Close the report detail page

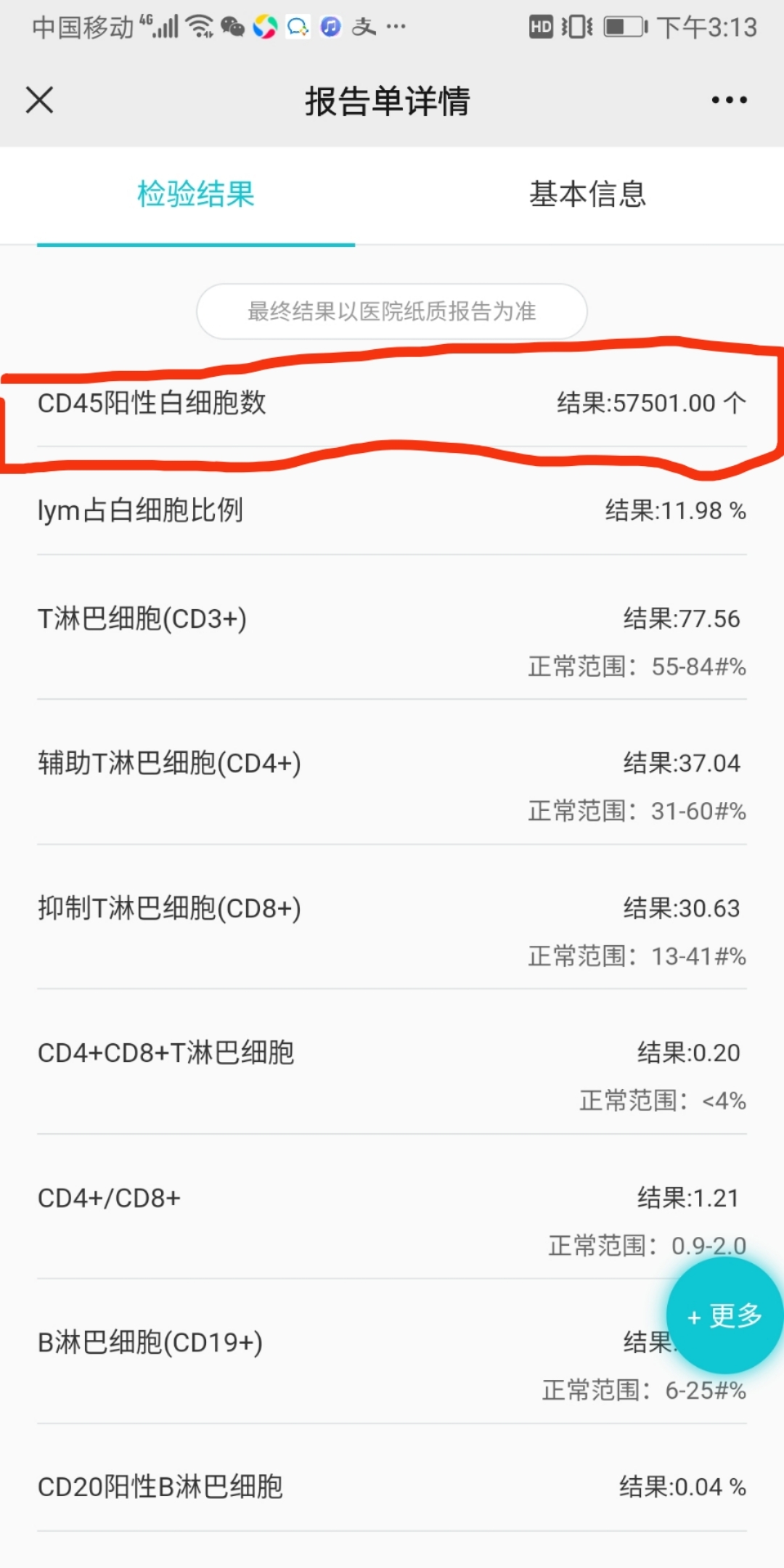coord(39,100)
